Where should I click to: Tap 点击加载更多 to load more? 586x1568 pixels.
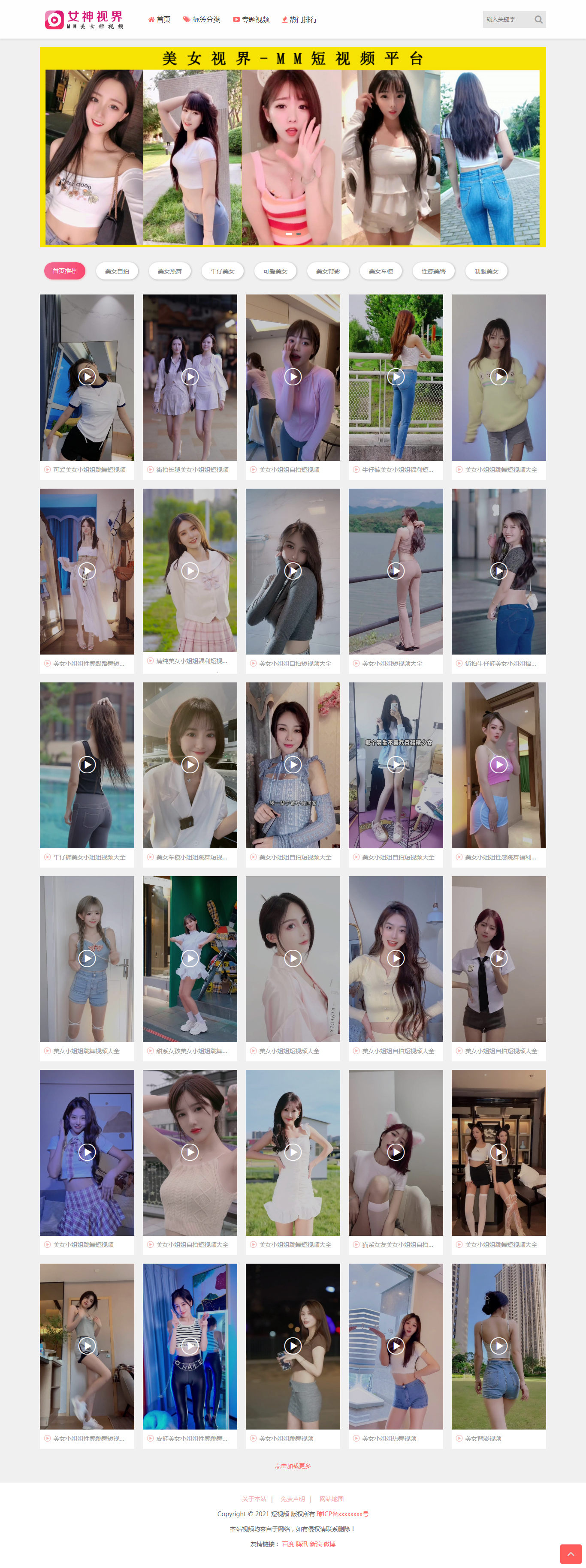click(x=293, y=1466)
